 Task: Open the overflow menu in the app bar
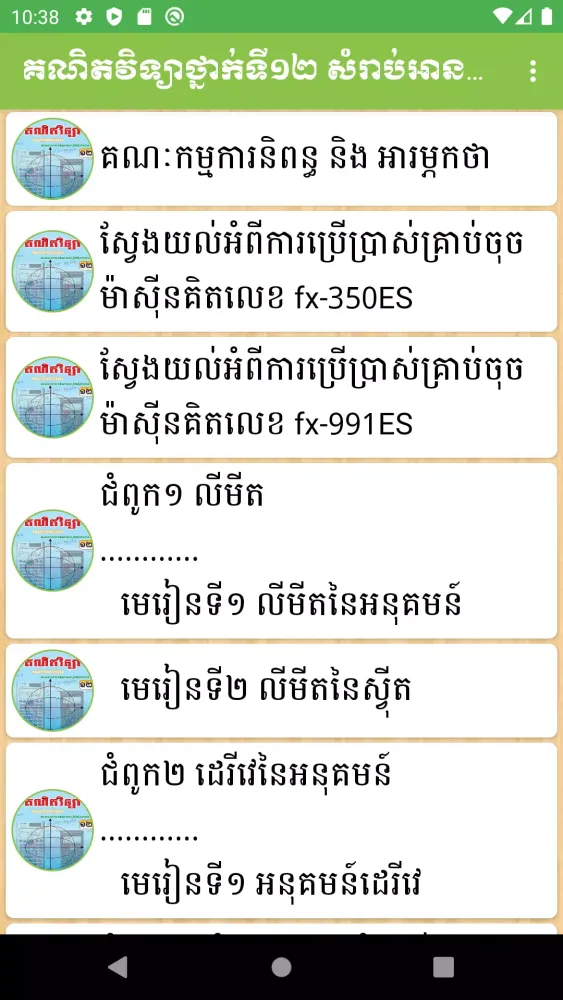[533, 71]
